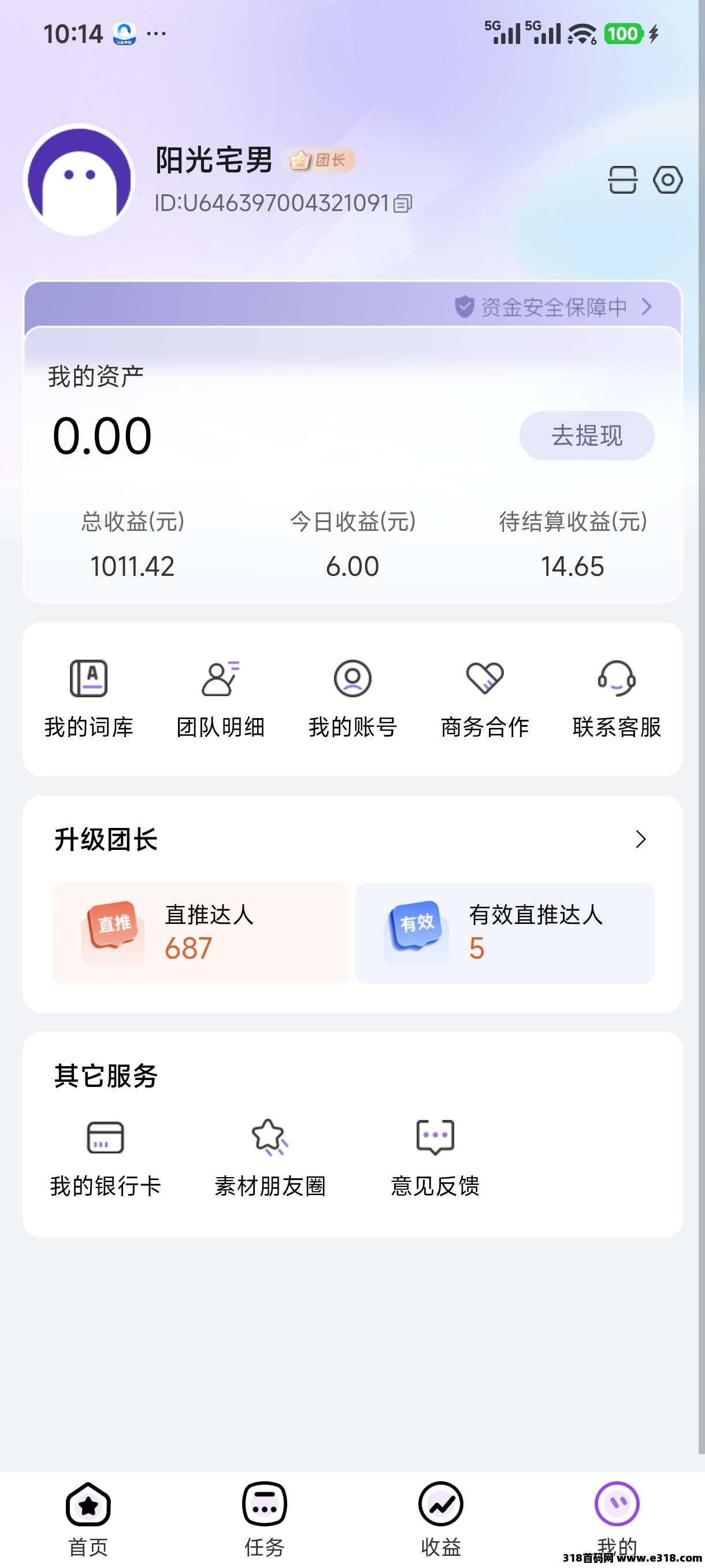
Task: Contact 联系客服 support
Action: pos(617,699)
